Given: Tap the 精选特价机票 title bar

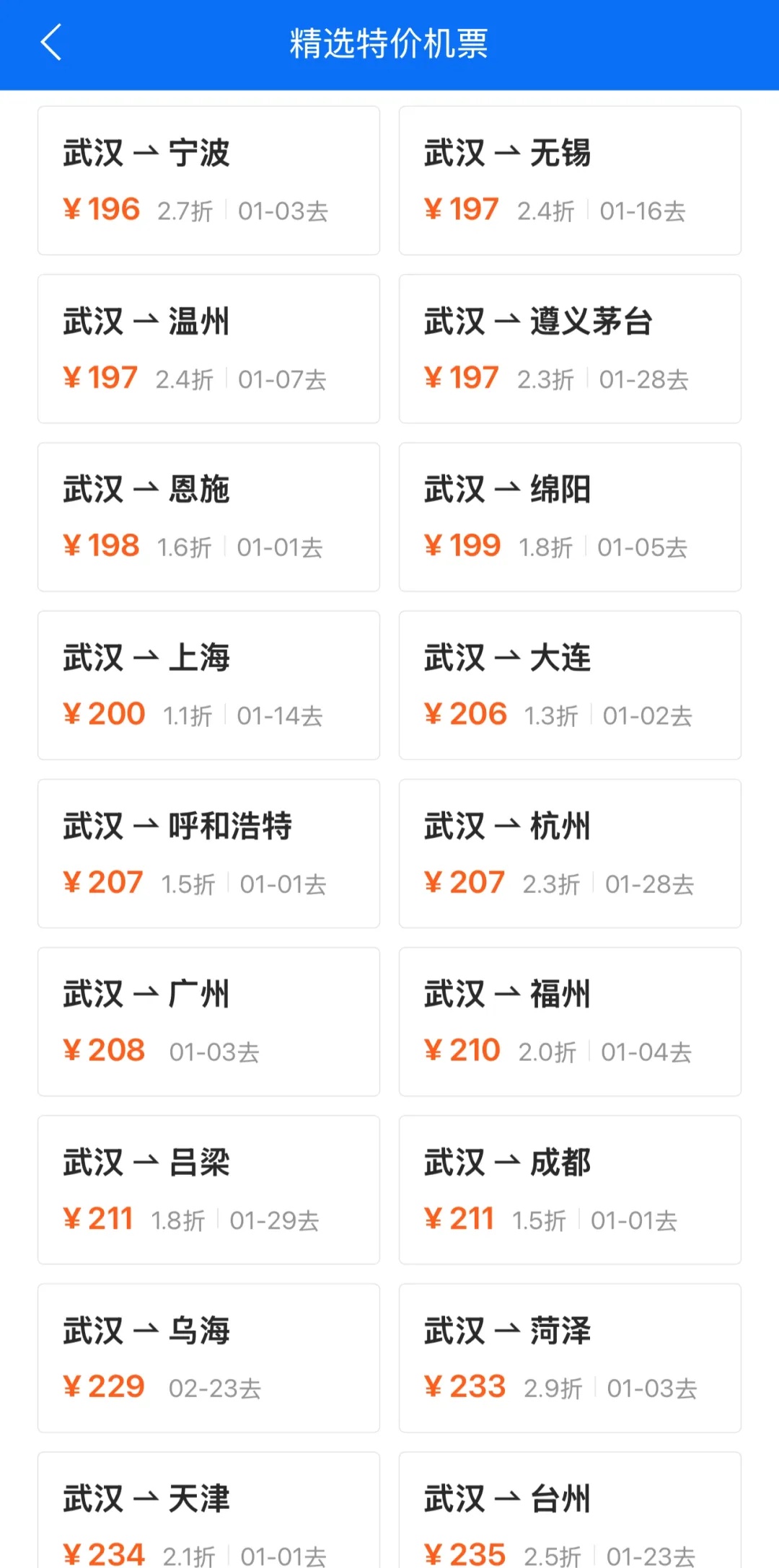Looking at the screenshot, I should click(x=389, y=43).
